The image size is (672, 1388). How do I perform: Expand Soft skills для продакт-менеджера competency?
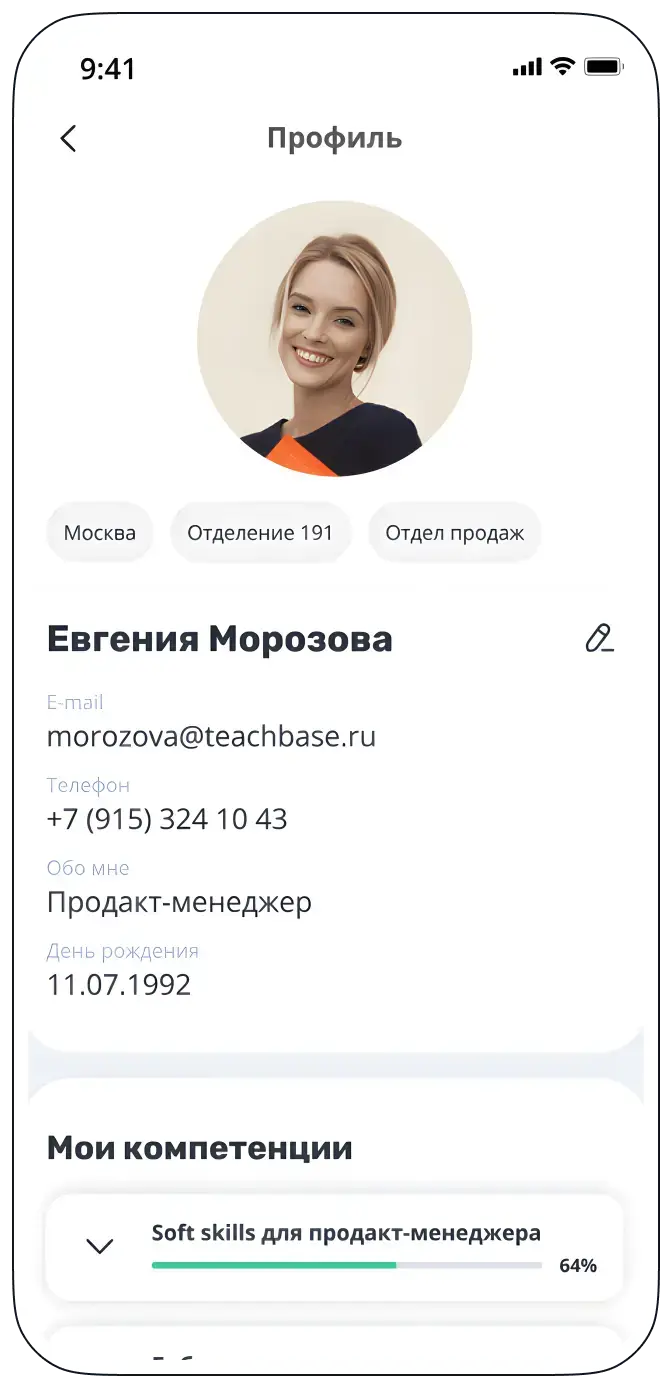(x=100, y=1246)
